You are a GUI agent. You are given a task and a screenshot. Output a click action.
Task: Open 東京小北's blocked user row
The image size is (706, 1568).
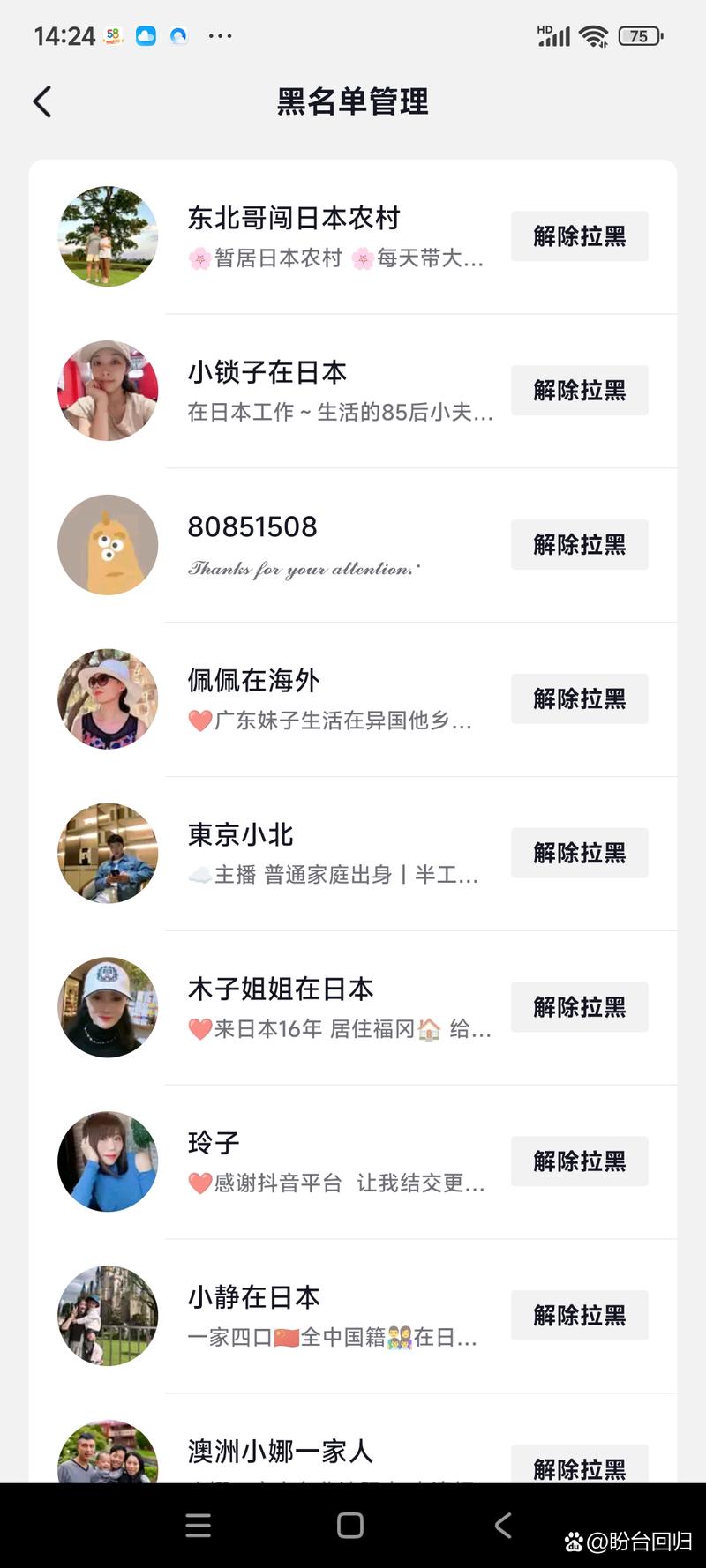[x=335, y=853]
